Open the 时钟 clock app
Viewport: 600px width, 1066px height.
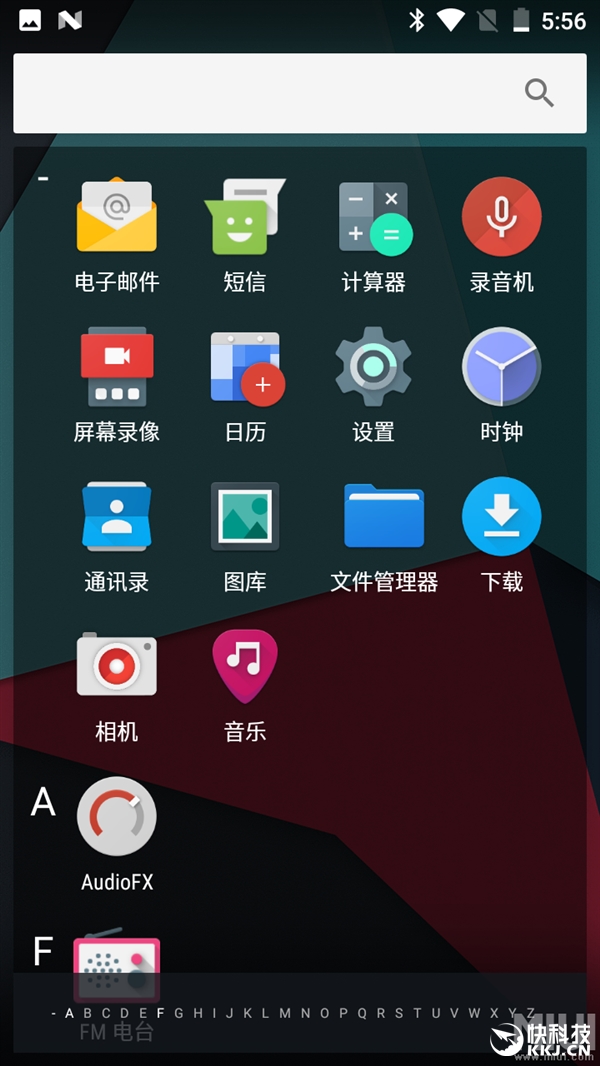(x=501, y=367)
